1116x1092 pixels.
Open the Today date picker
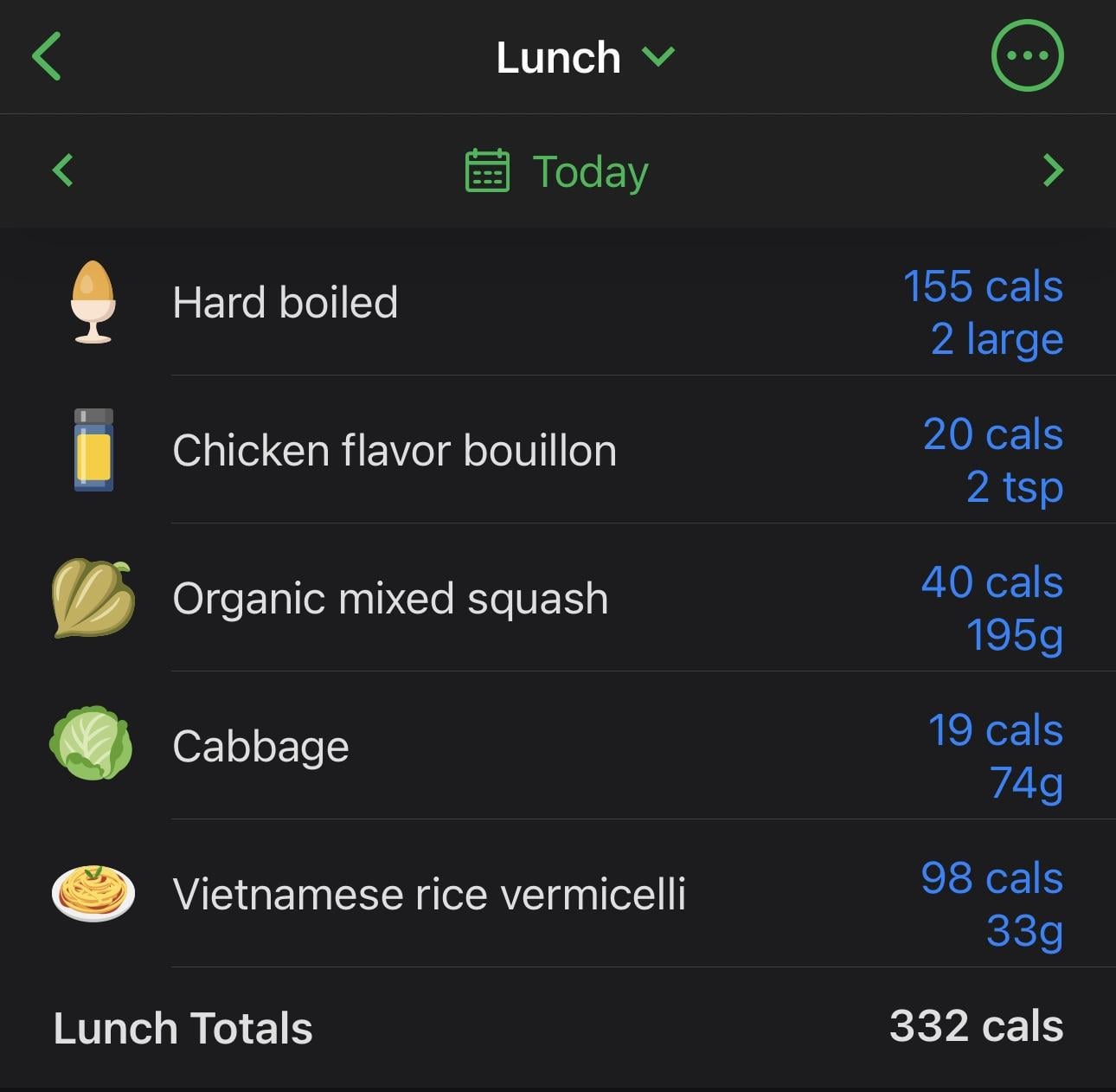tap(558, 171)
